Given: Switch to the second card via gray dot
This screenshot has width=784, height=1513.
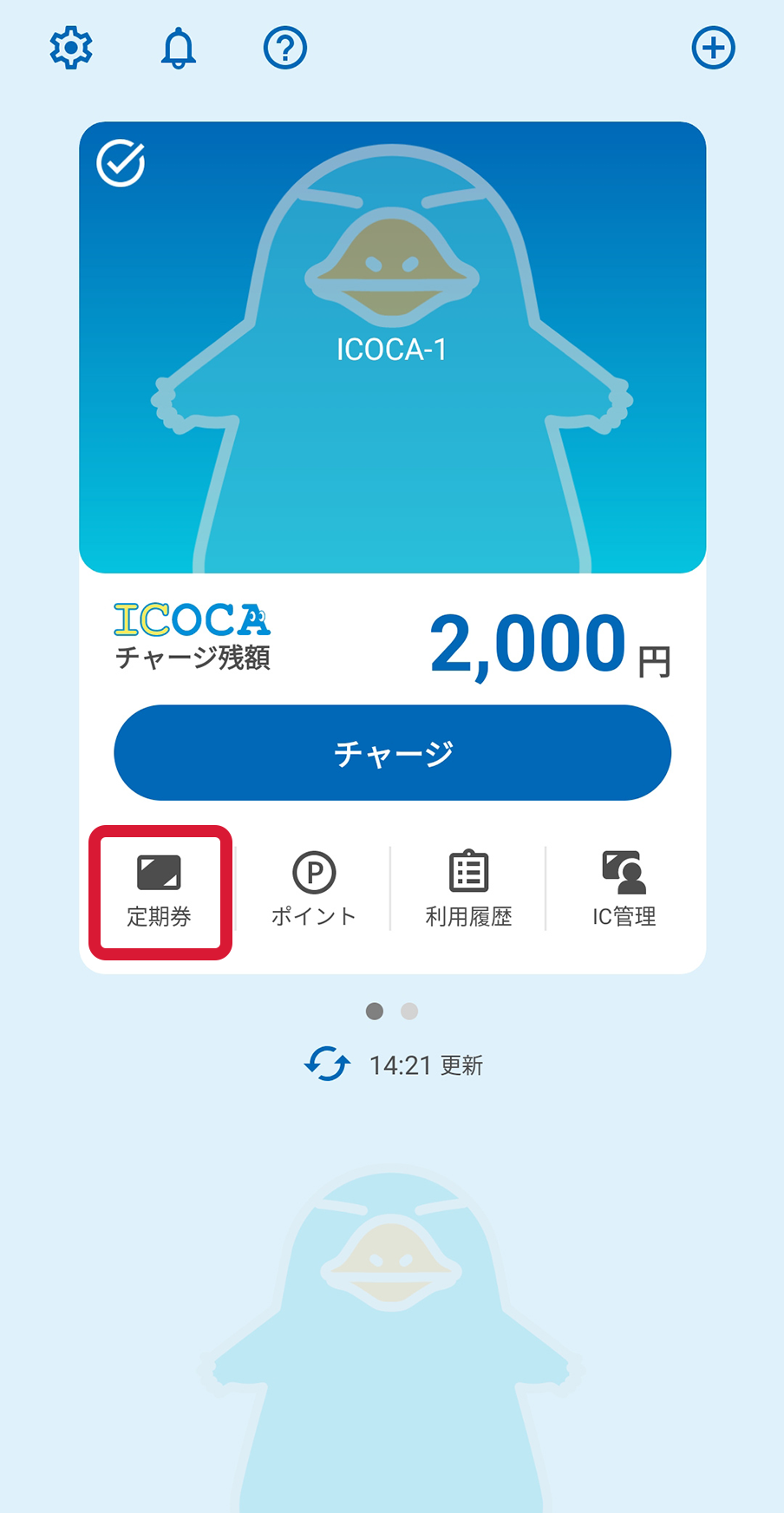Looking at the screenshot, I should coord(408,1011).
